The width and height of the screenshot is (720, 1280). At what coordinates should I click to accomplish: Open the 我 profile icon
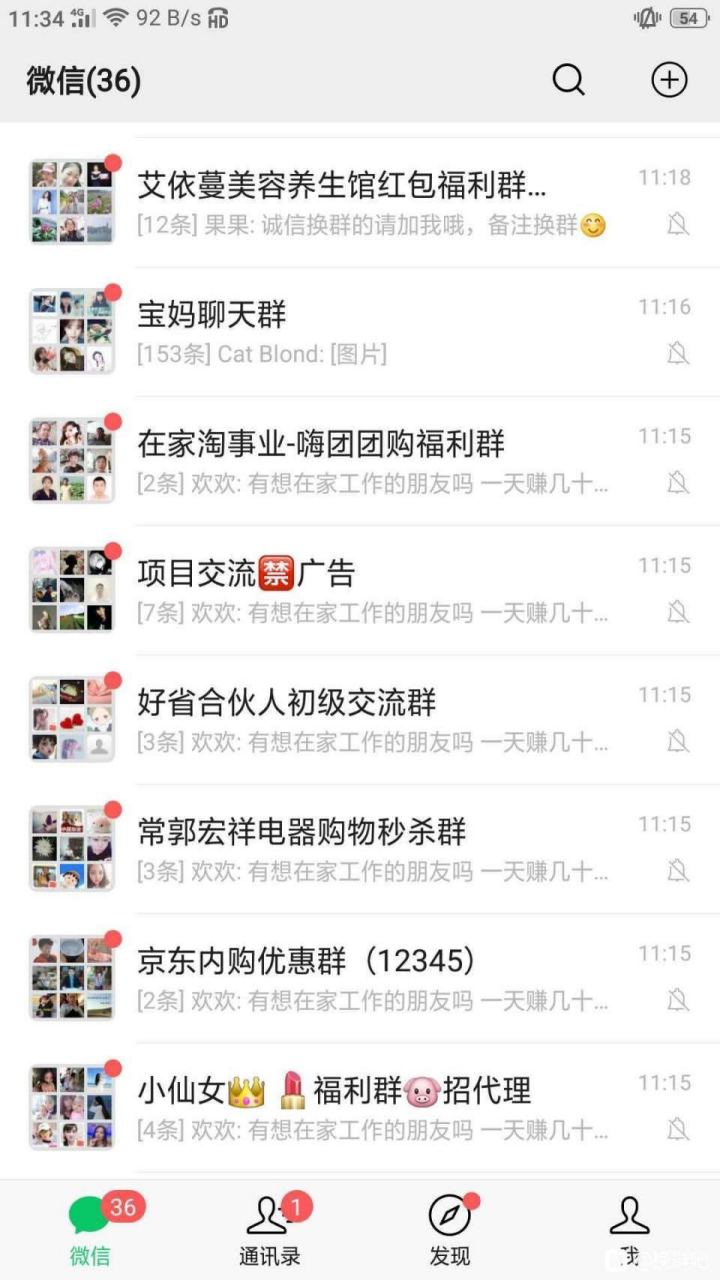(x=630, y=1215)
